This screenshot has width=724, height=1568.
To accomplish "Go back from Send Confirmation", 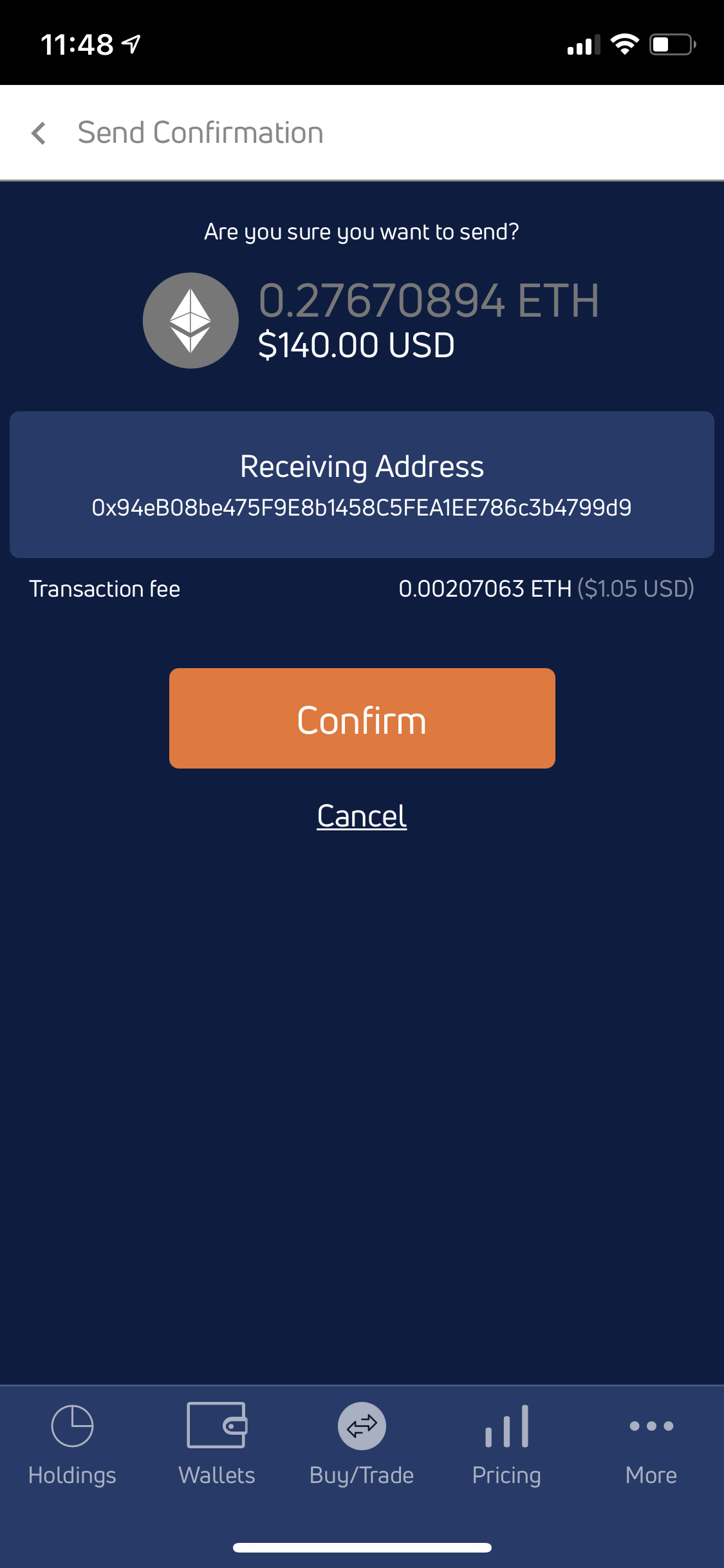I will coord(39,133).
